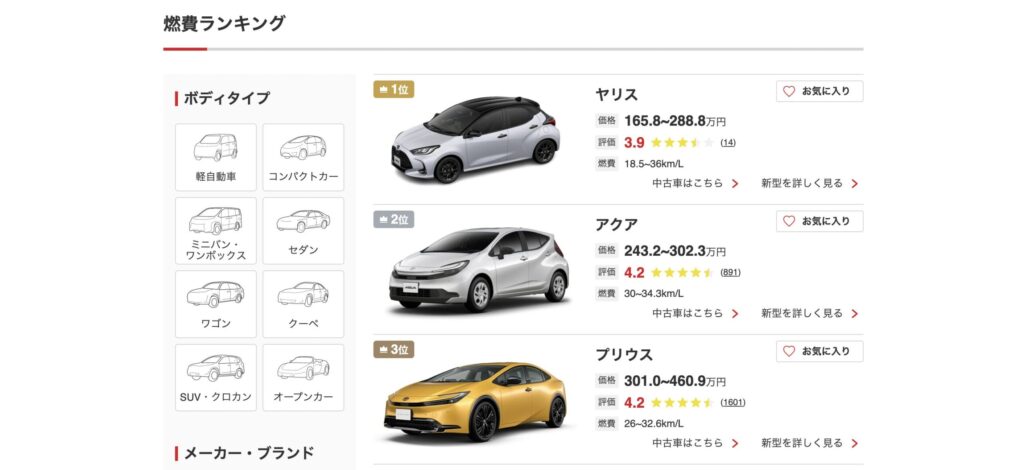Add アクア to favorites

(x=819, y=221)
